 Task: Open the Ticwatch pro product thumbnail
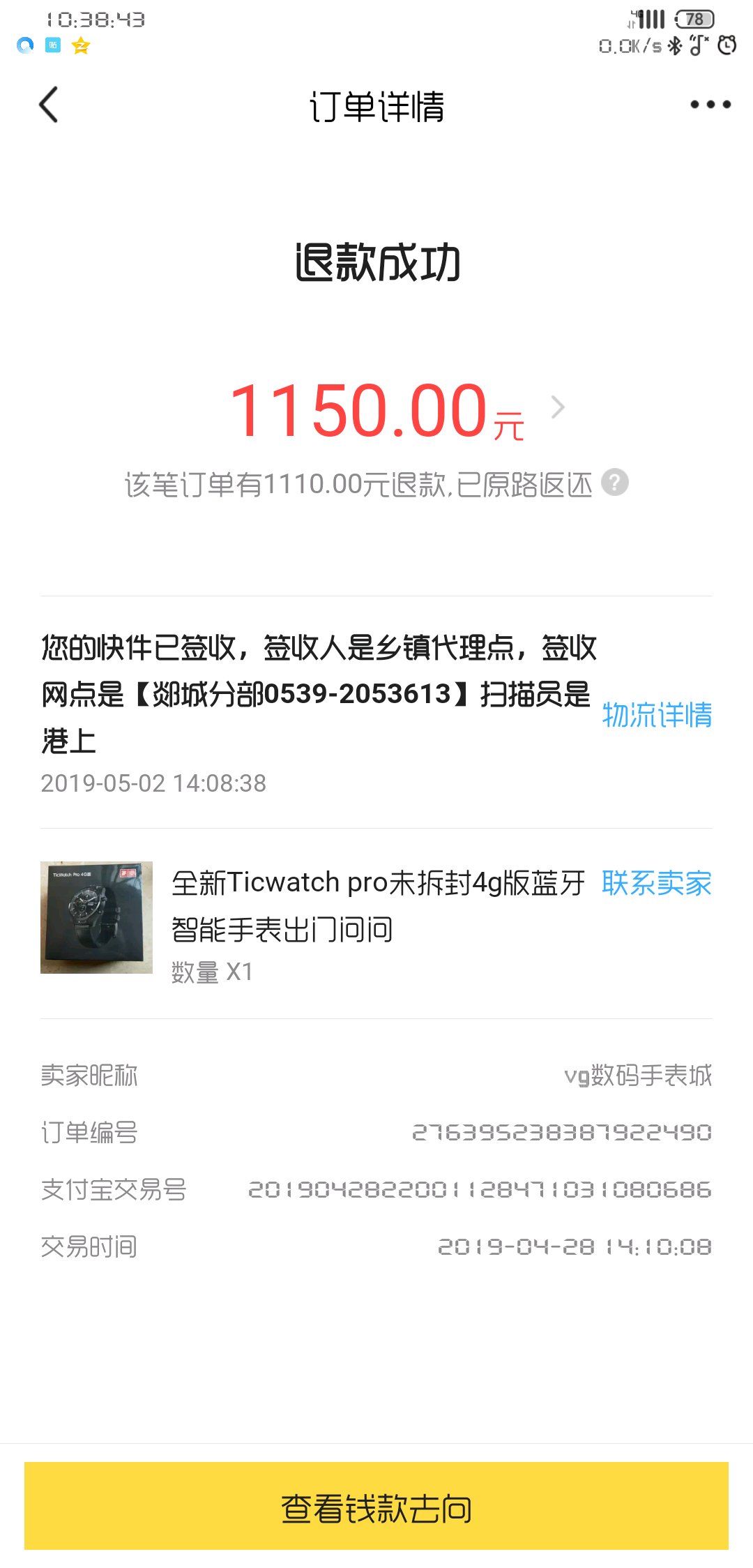click(96, 917)
